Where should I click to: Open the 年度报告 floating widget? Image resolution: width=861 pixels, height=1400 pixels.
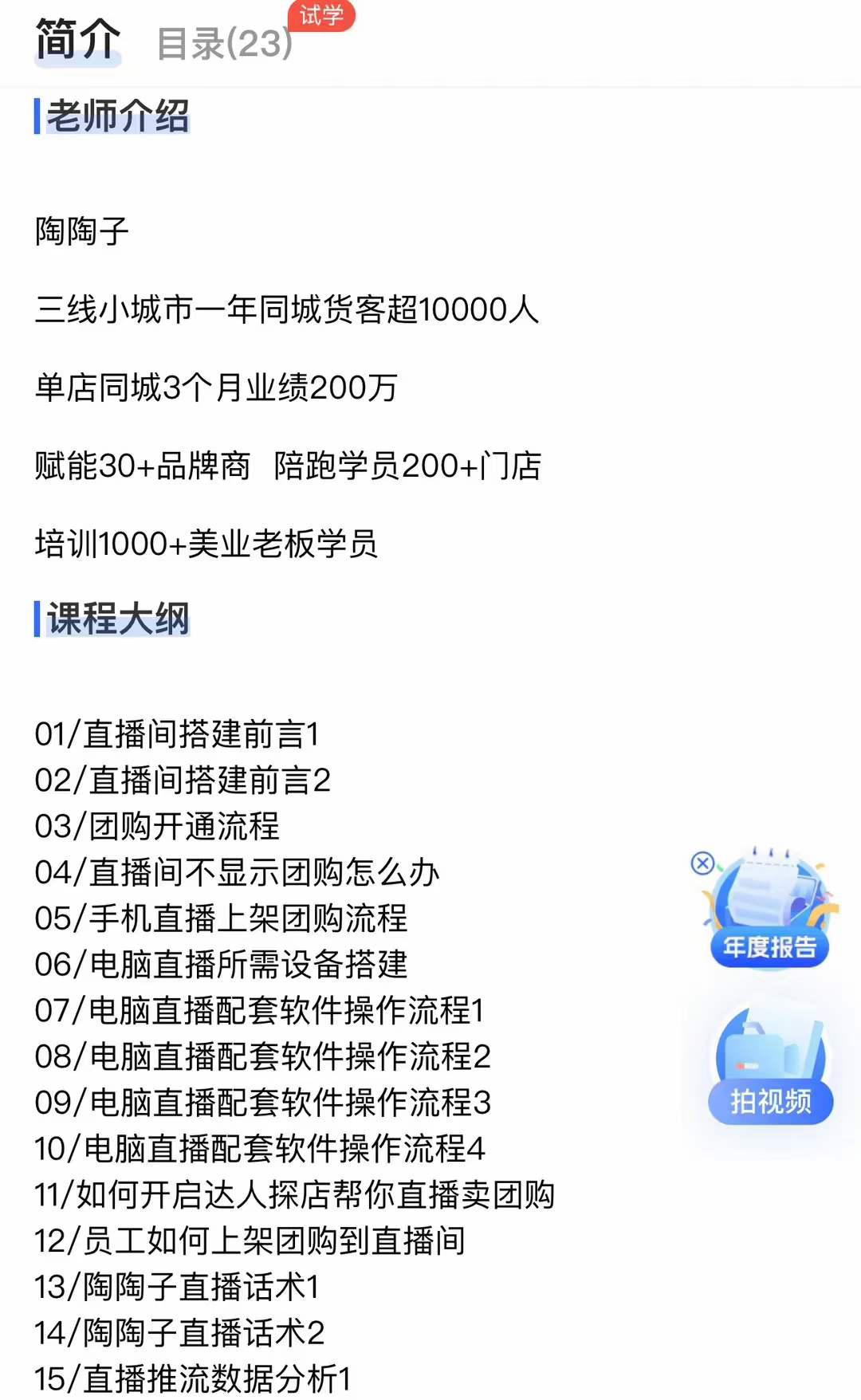pos(770,909)
